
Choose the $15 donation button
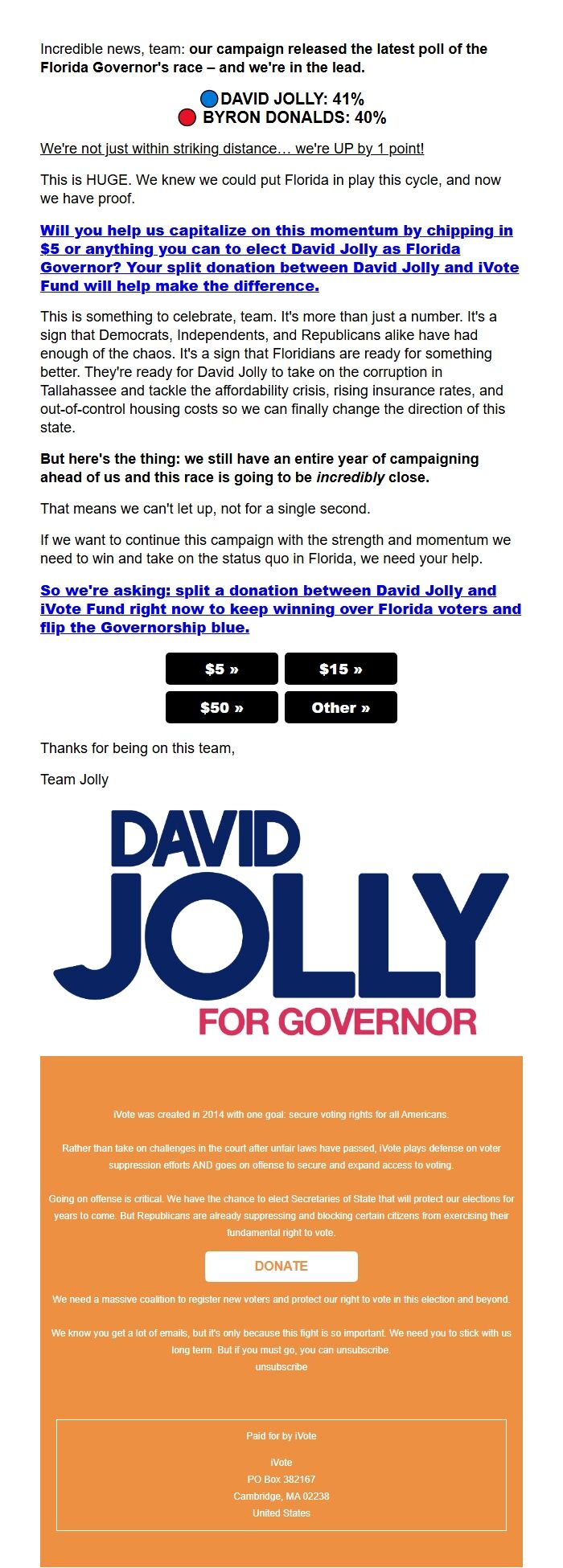(x=341, y=669)
